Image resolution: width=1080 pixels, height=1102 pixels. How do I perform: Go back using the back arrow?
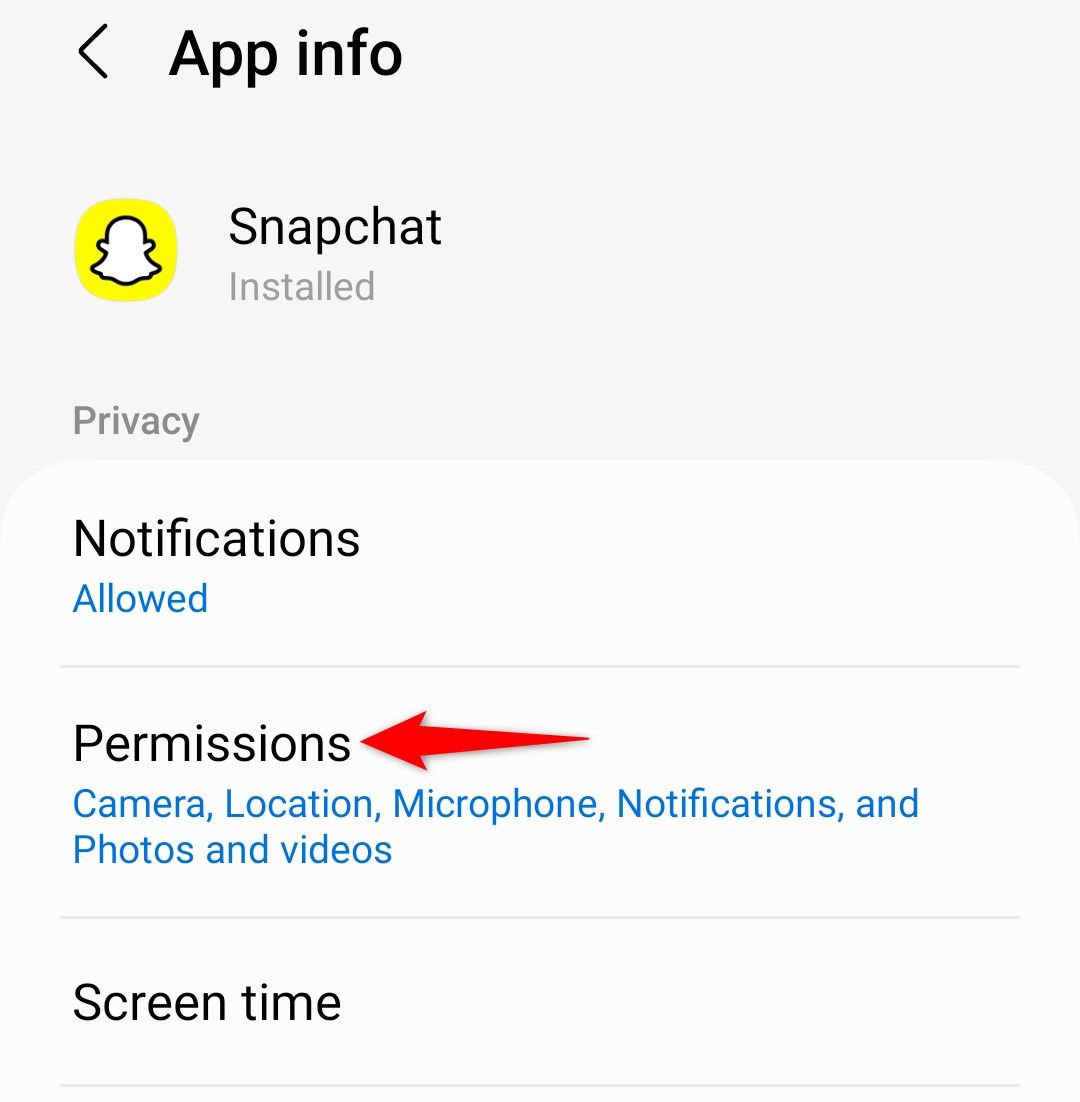[x=92, y=54]
